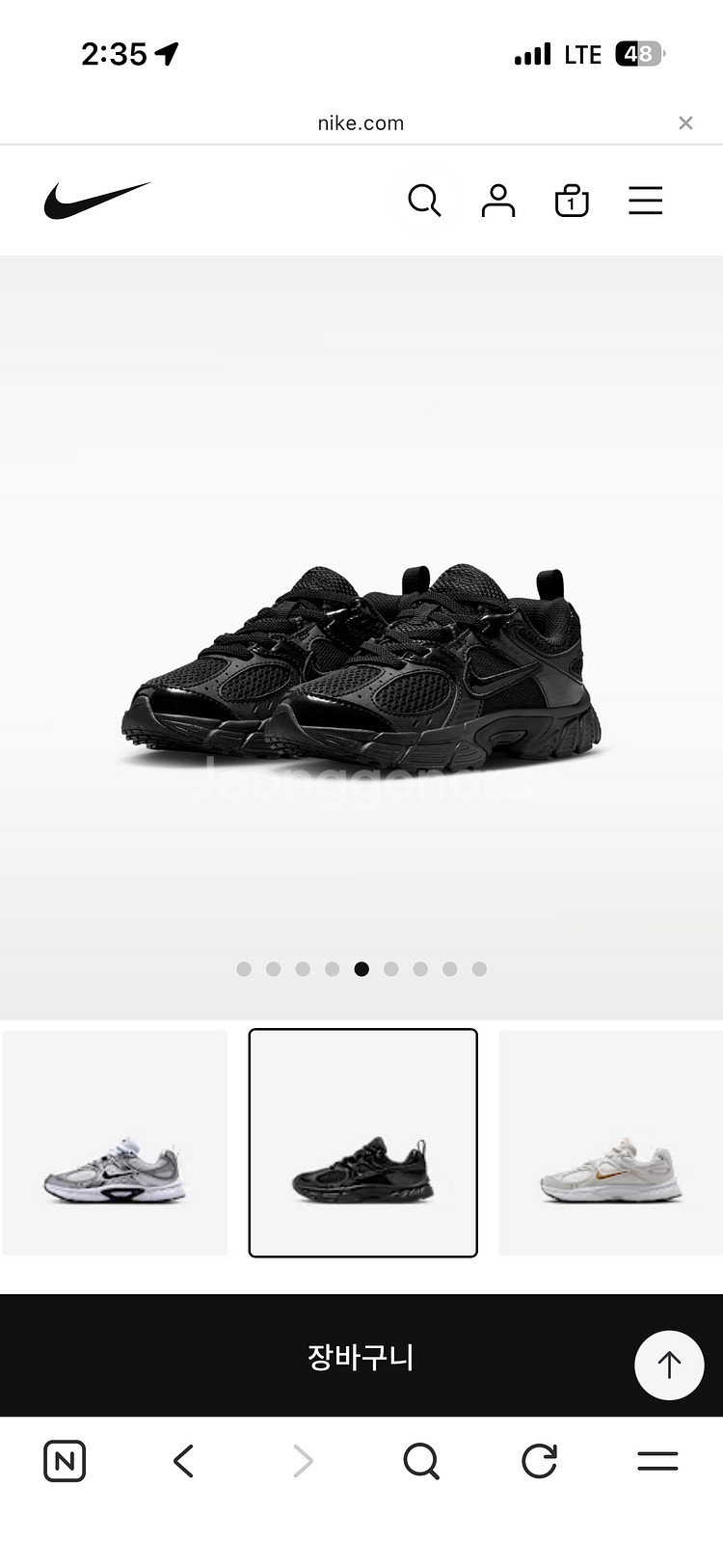Open the shopping bag with 1 item

pos(572,202)
